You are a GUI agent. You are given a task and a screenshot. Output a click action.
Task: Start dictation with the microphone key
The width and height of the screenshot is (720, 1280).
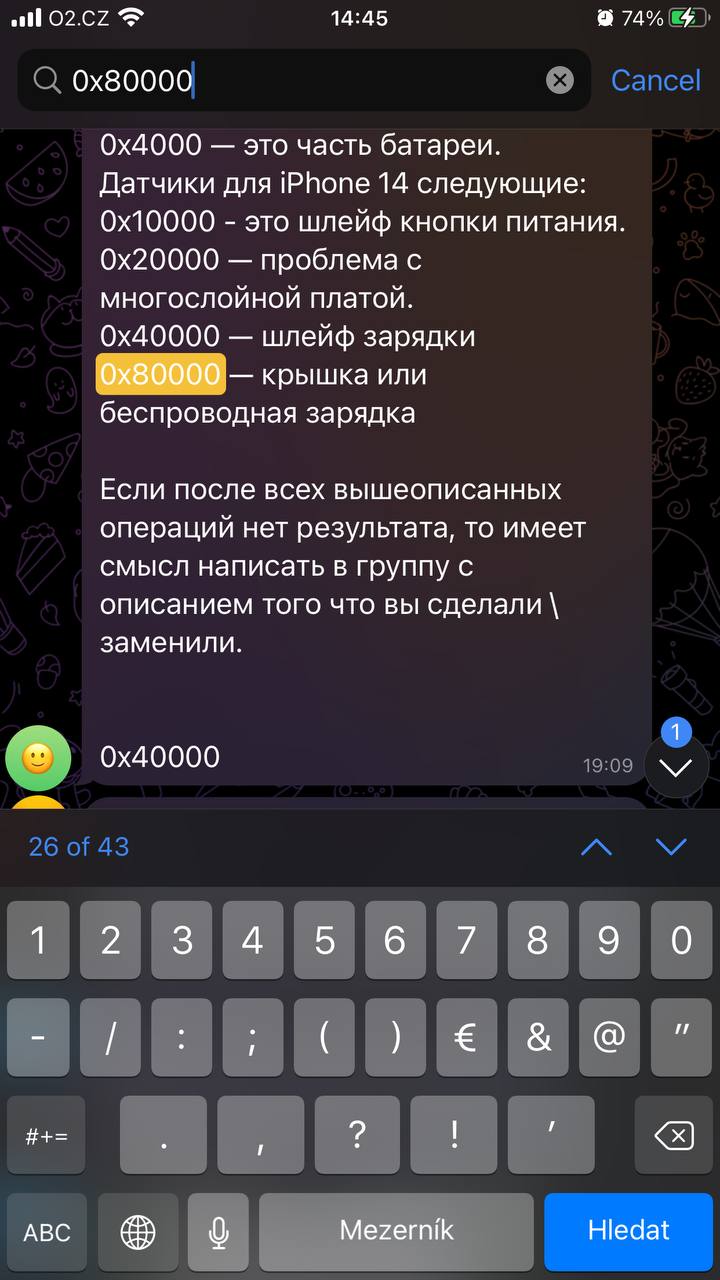pos(219,1231)
